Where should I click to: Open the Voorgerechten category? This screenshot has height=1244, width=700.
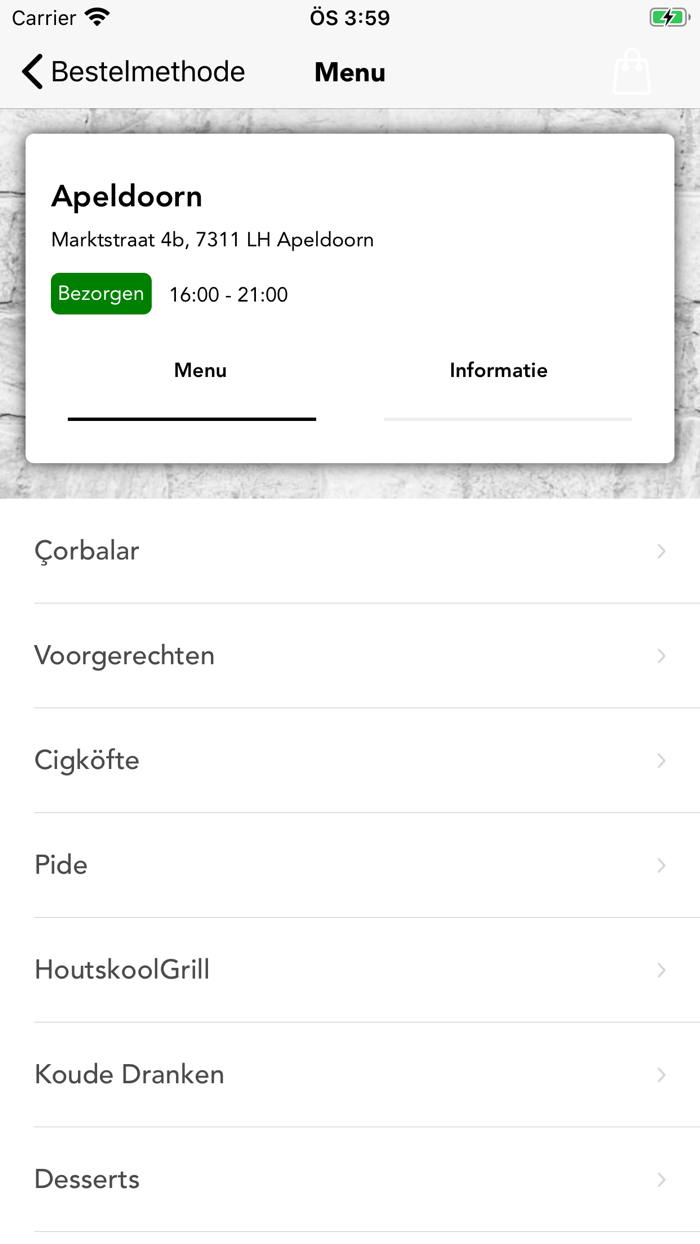[350, 656]
